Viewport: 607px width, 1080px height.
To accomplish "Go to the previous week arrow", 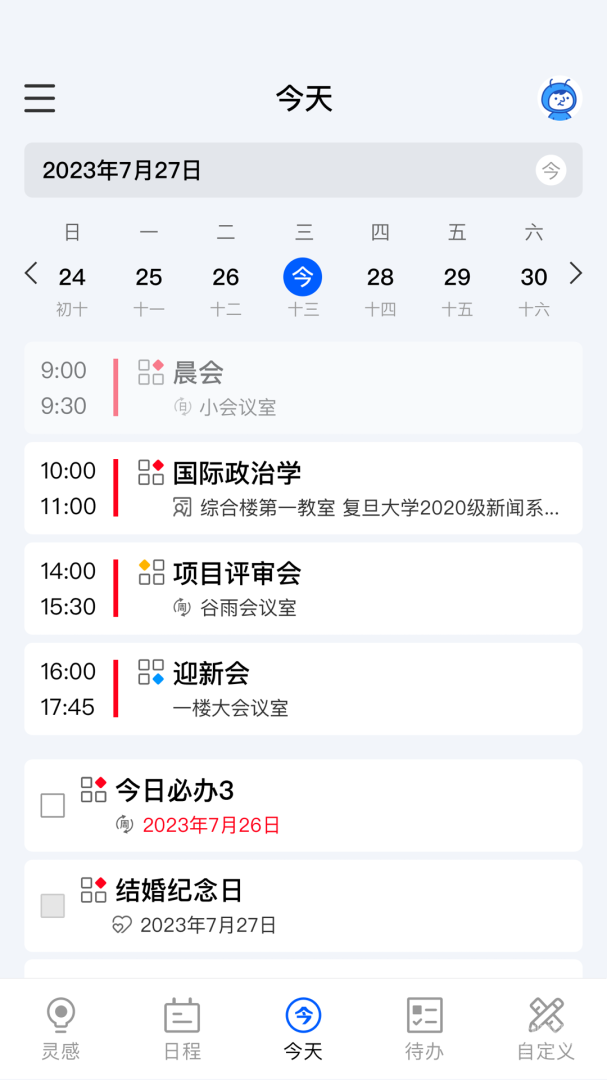I will 31,273.
